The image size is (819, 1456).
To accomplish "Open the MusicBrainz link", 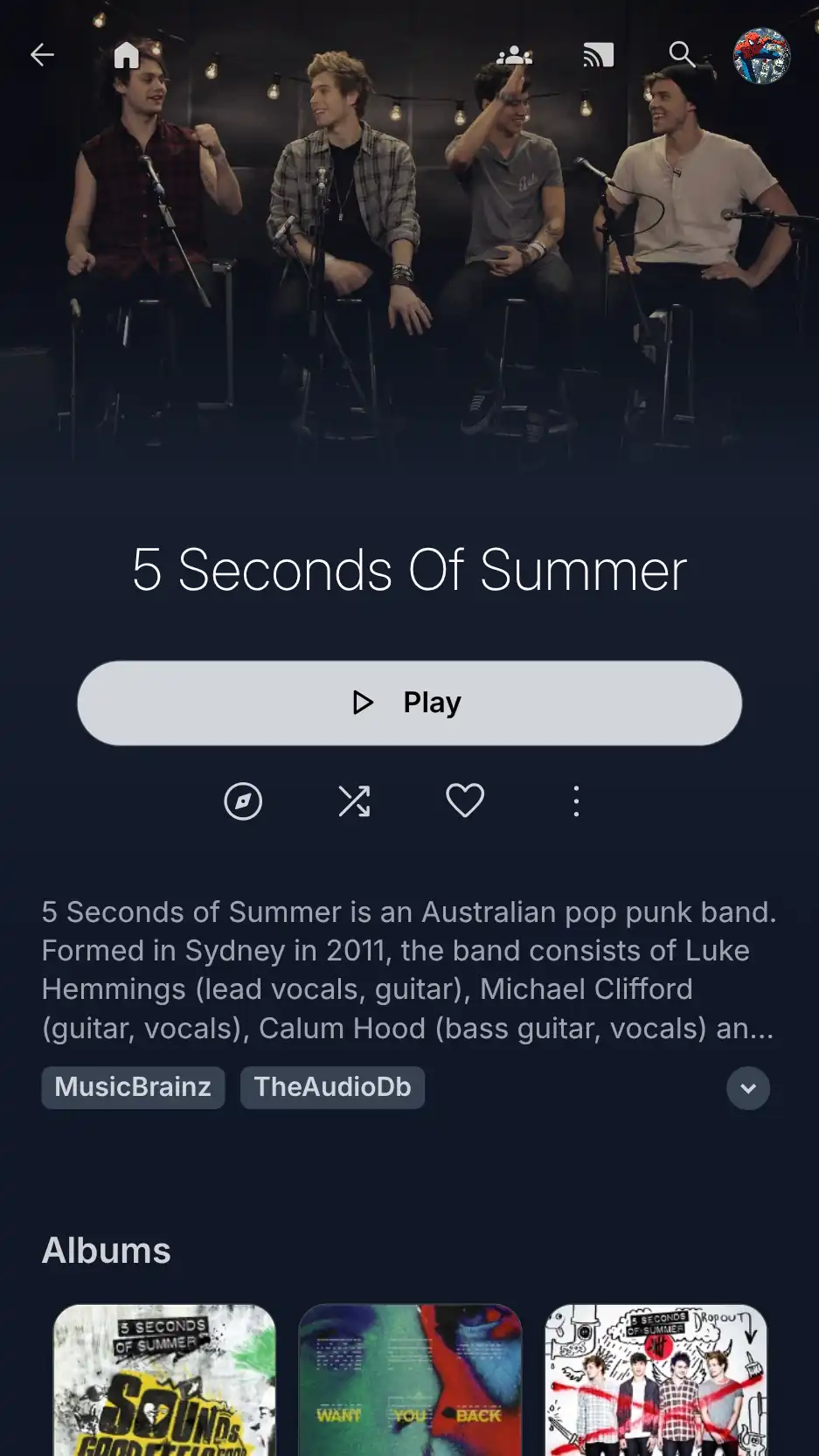I will coord(133,1087).
